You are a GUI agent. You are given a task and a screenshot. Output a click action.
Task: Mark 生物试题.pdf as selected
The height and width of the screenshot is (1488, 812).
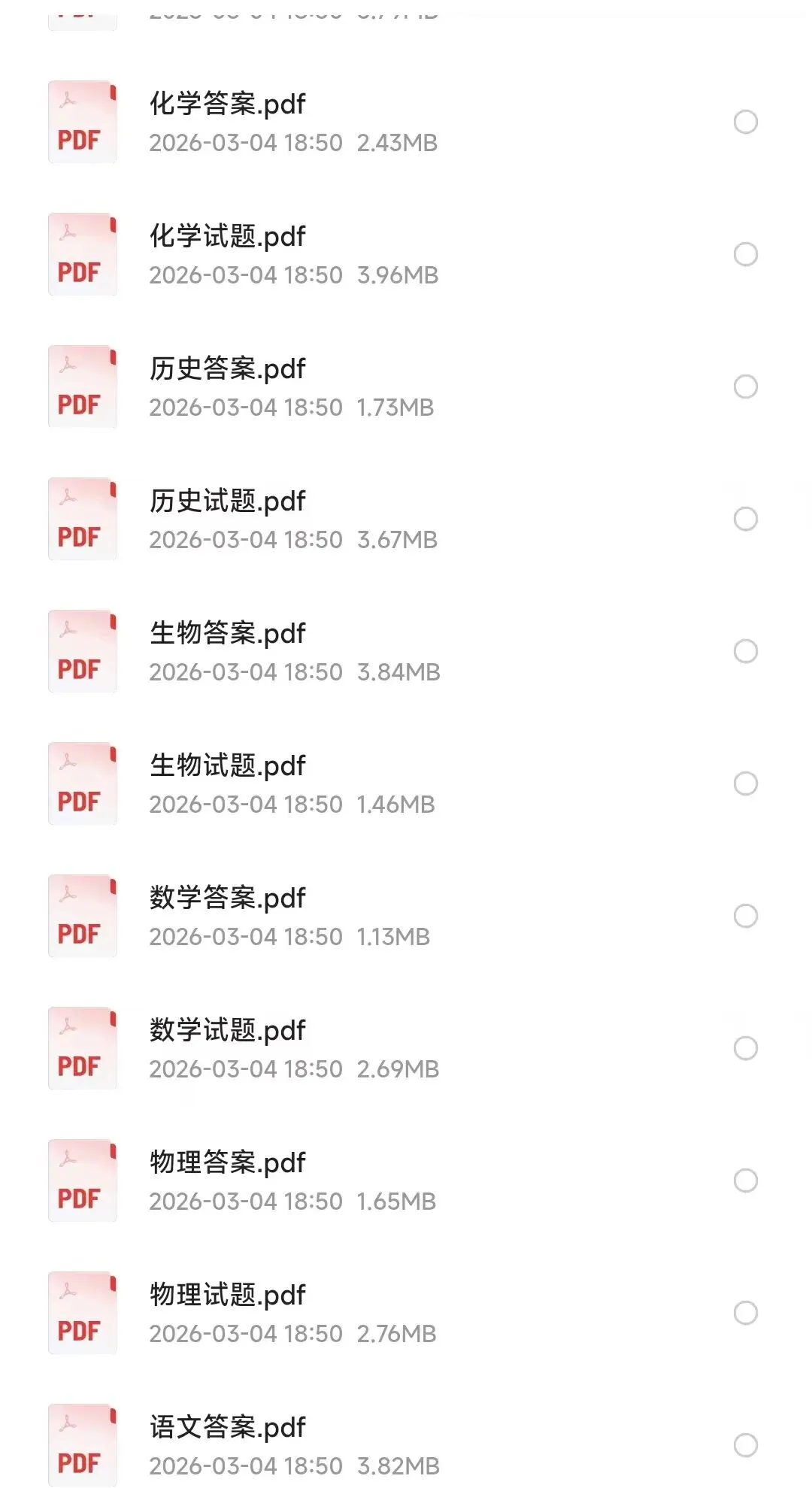click(745, 783)
